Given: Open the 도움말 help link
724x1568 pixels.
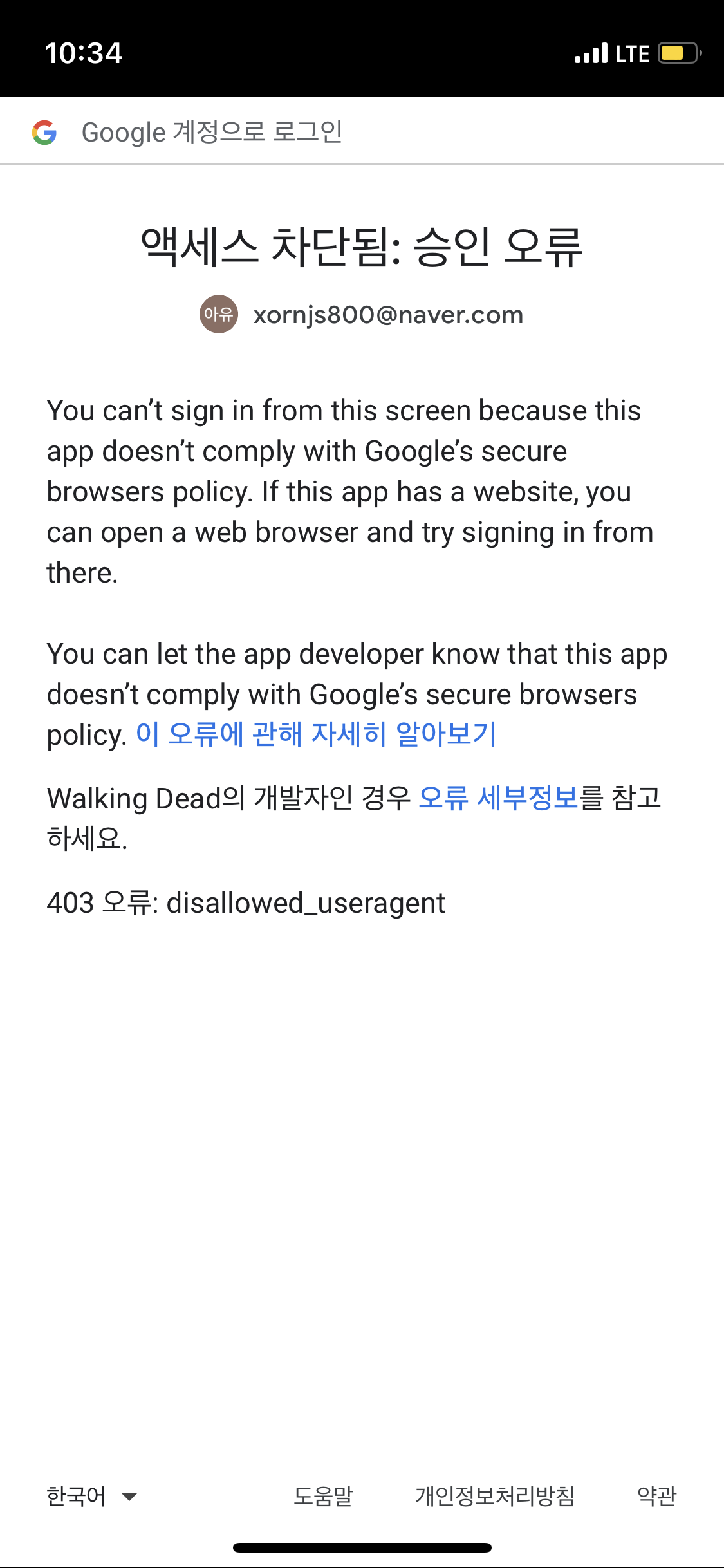Looking at the screenshot, I should (323, 1496).
